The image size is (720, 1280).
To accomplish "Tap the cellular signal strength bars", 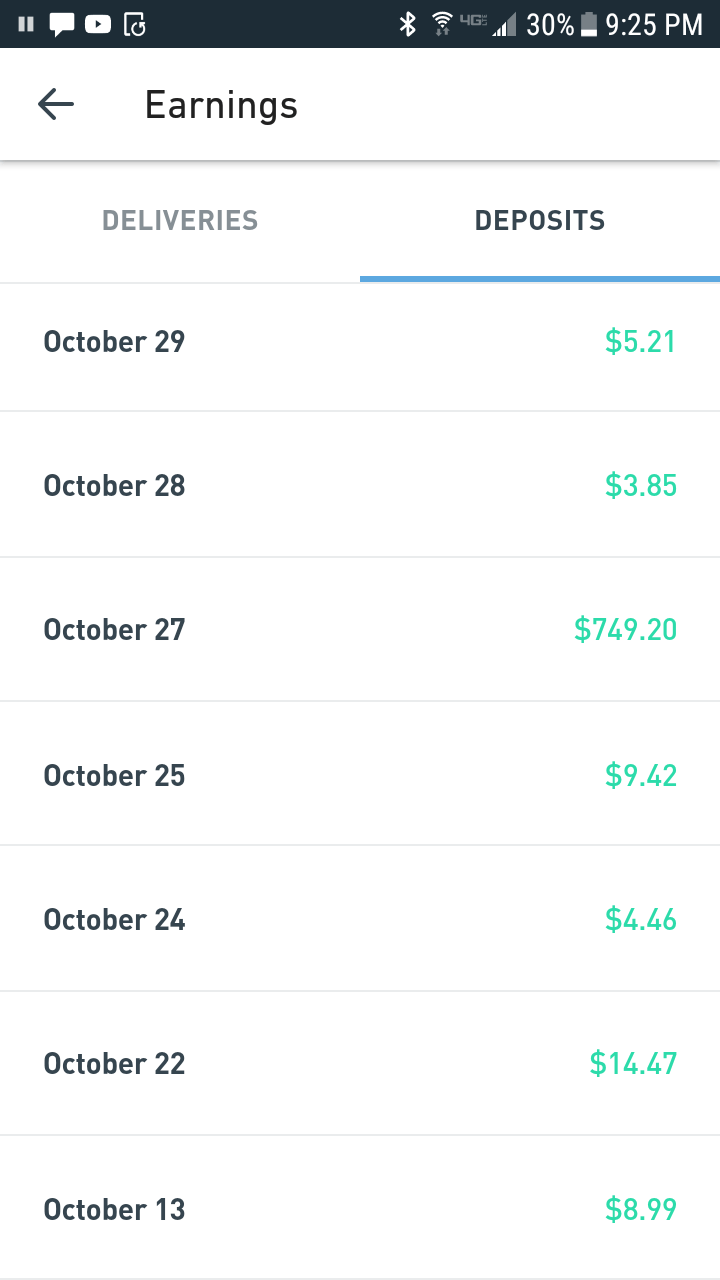I will pos(503,24).
